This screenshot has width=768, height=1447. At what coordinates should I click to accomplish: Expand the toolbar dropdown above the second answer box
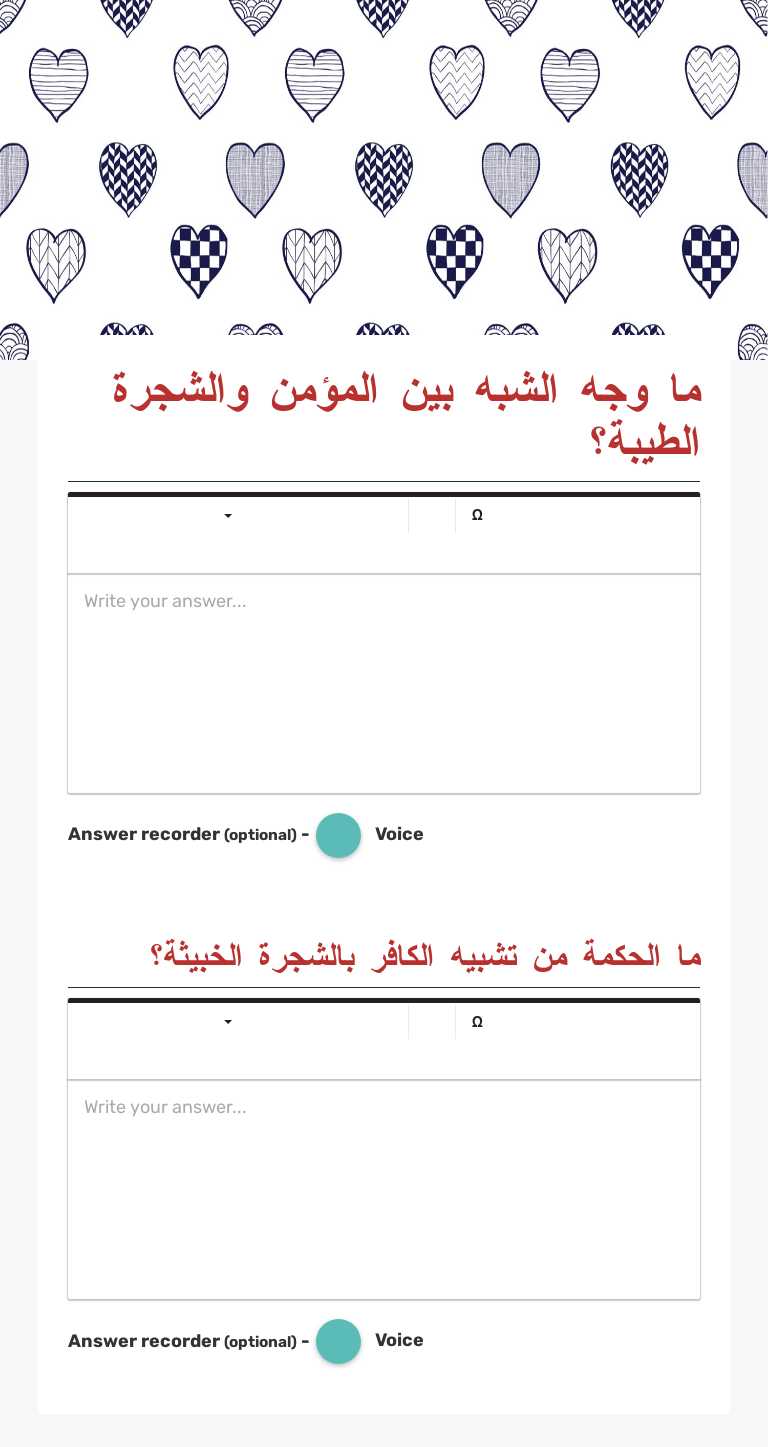(x=228, y=1021)
